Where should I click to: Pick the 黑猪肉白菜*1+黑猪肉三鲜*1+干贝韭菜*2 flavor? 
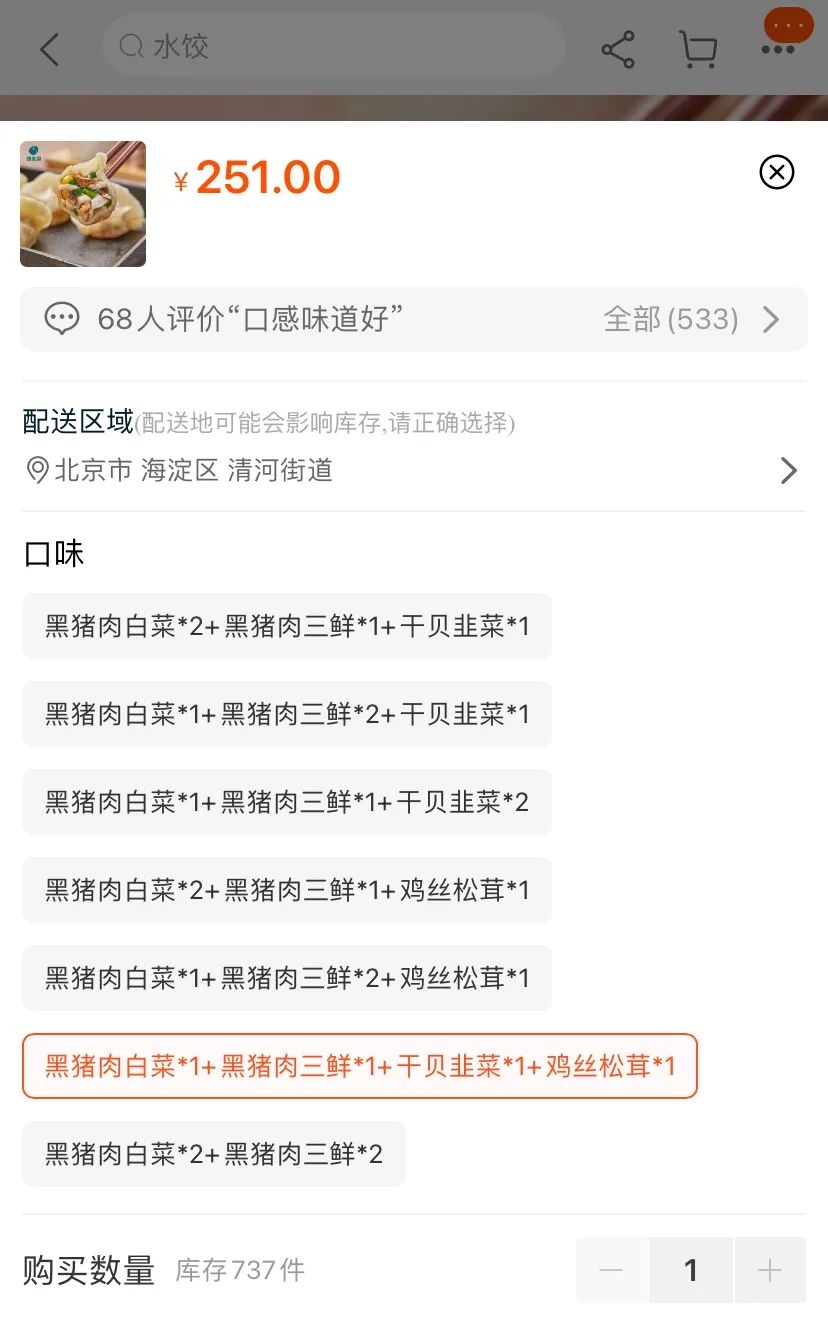click(286, 802)
